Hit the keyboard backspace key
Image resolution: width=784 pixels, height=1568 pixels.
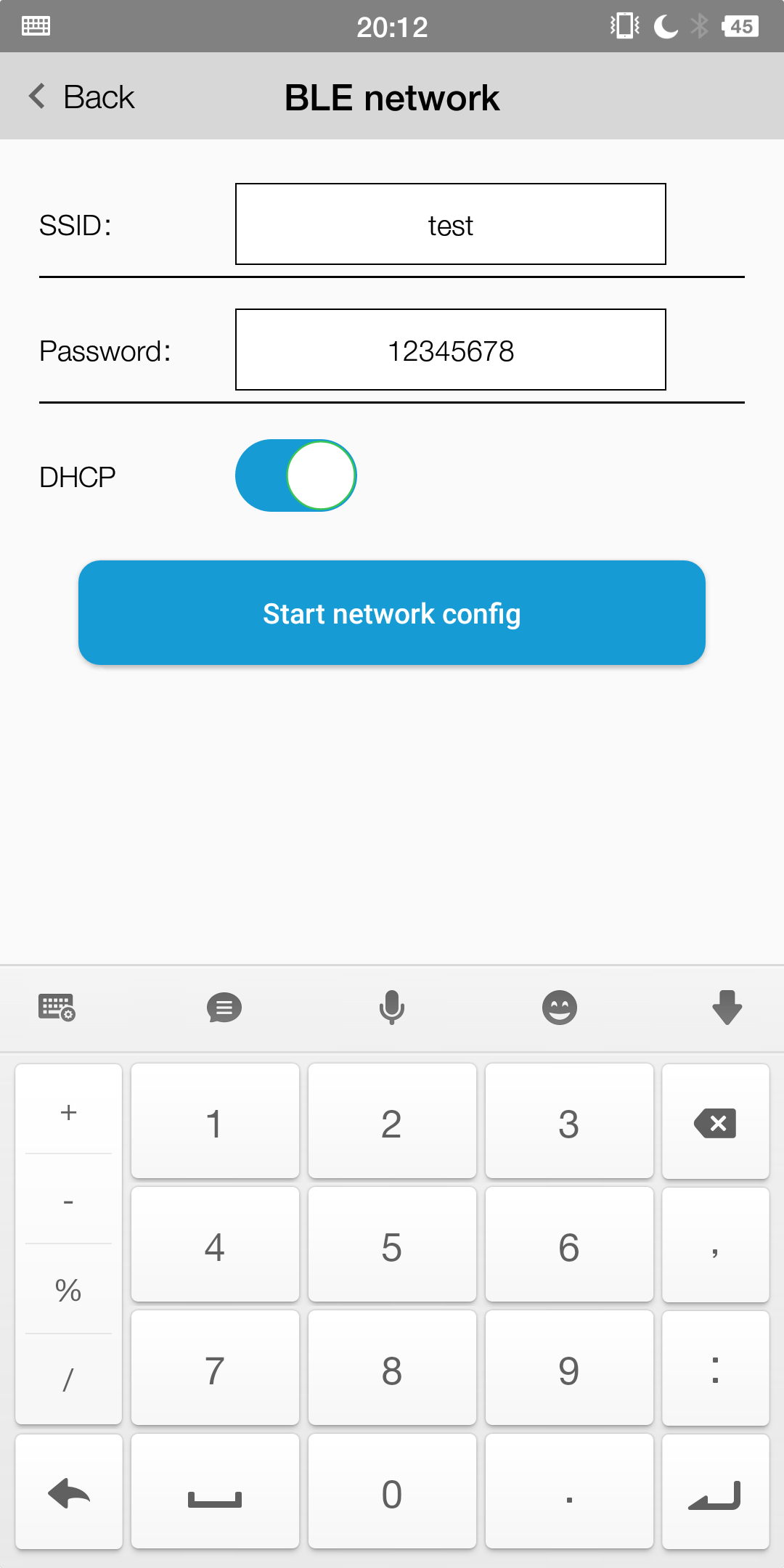[x=715, y=1122]
